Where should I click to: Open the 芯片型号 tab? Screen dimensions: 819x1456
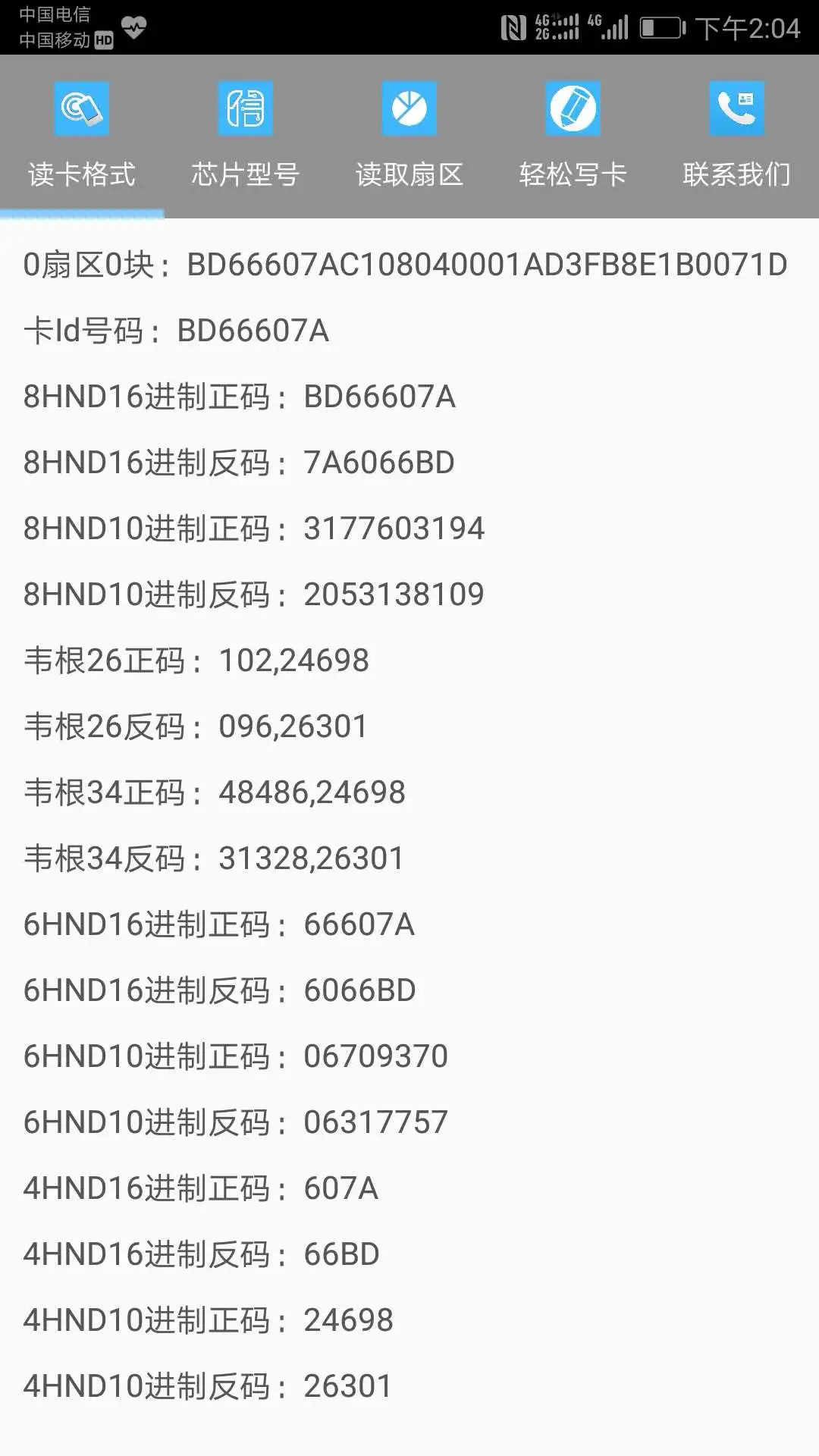pyautogui.click(x=246, y=173)
